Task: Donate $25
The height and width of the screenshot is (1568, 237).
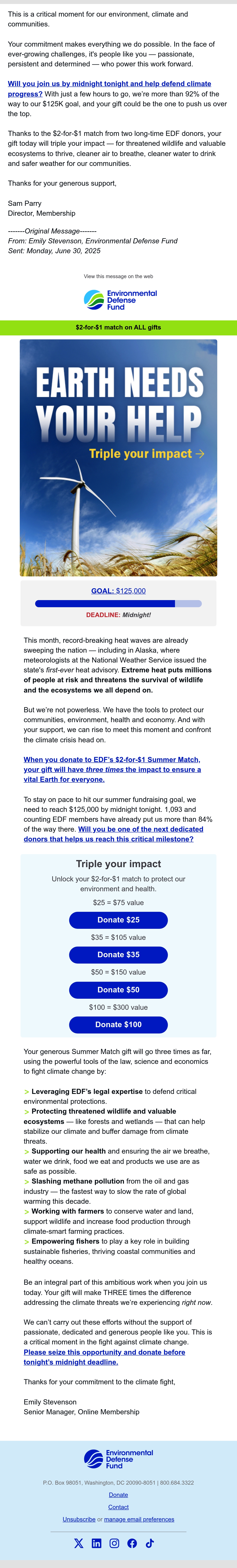Action: point(118,920)
